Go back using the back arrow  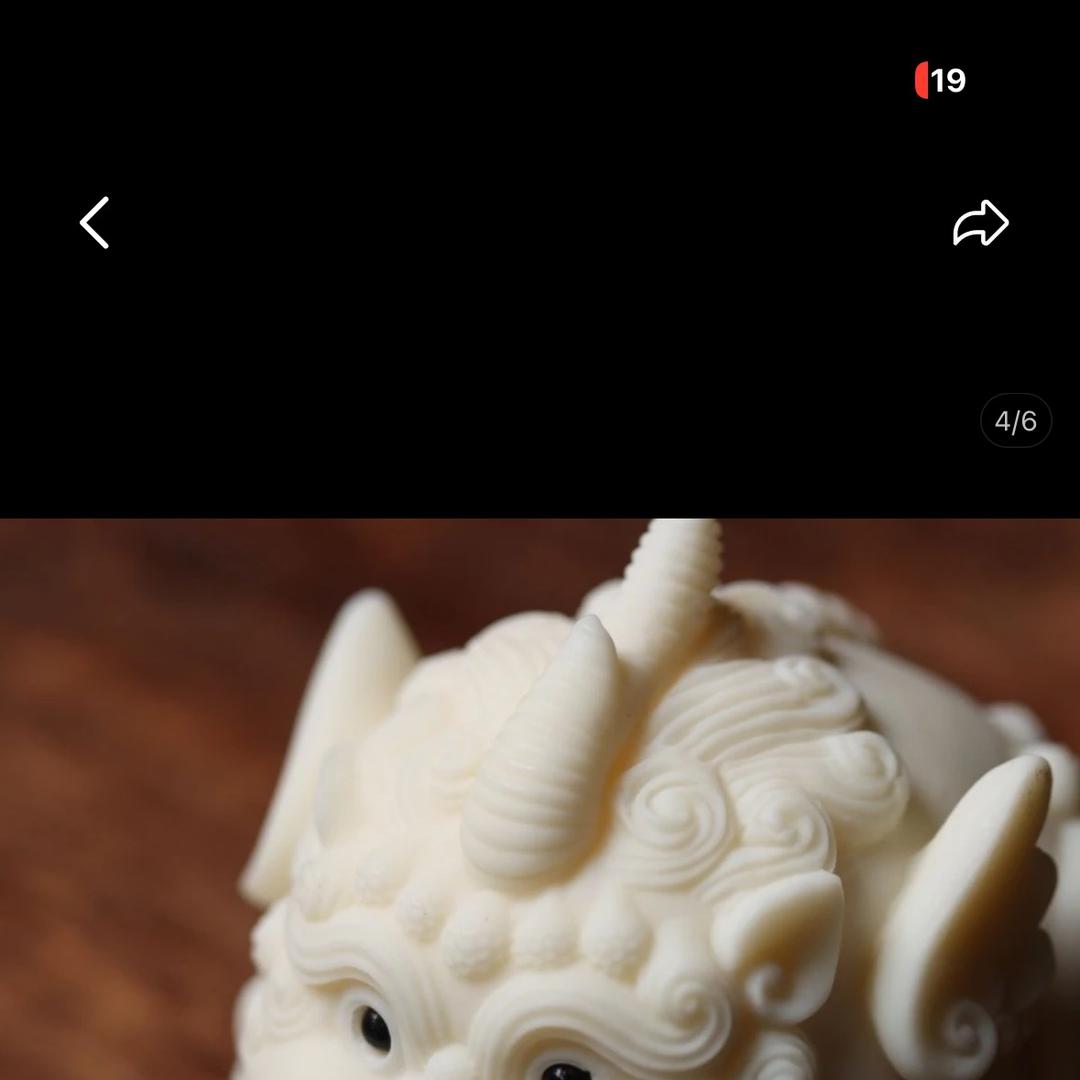point(95,222)
